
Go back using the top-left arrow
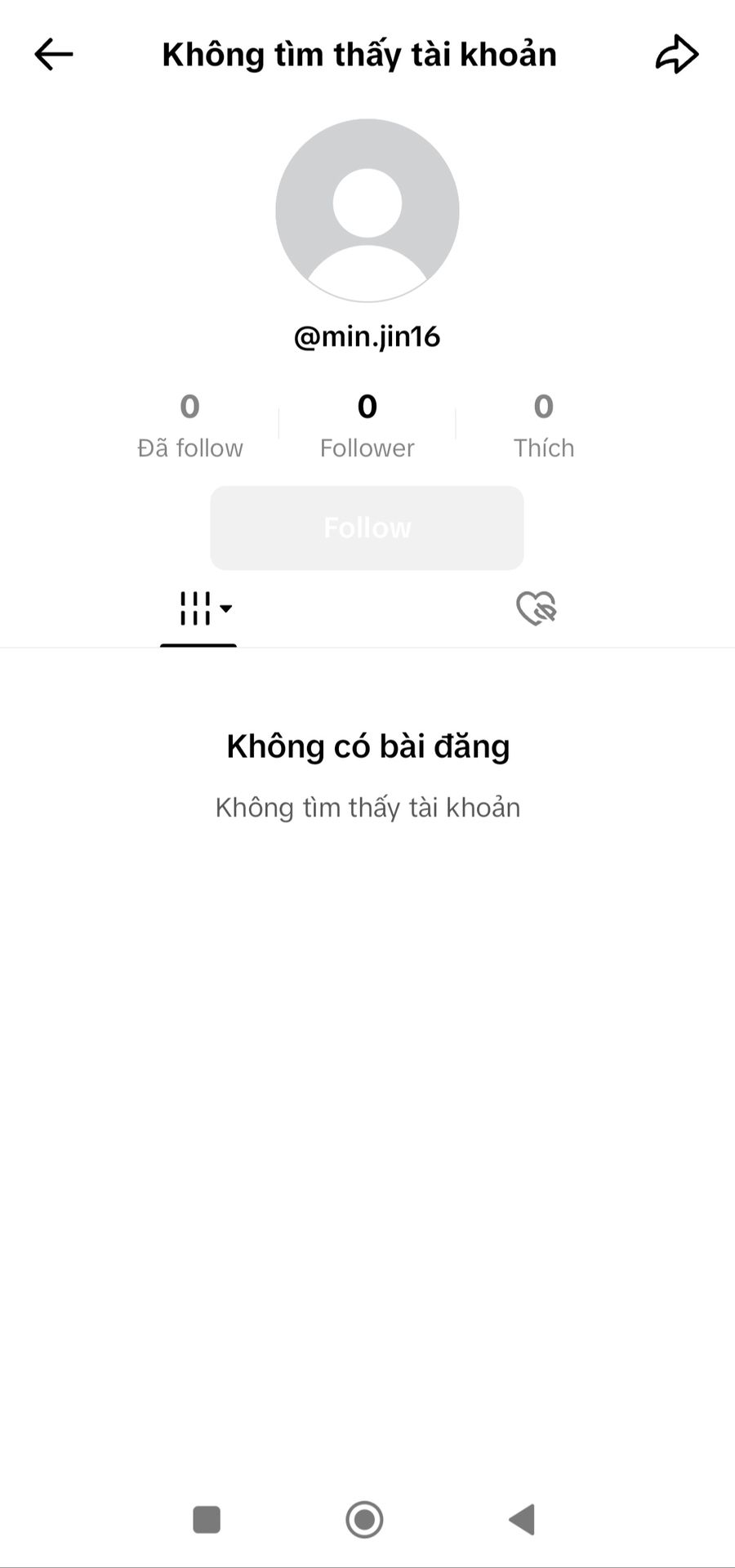(54, 55)
